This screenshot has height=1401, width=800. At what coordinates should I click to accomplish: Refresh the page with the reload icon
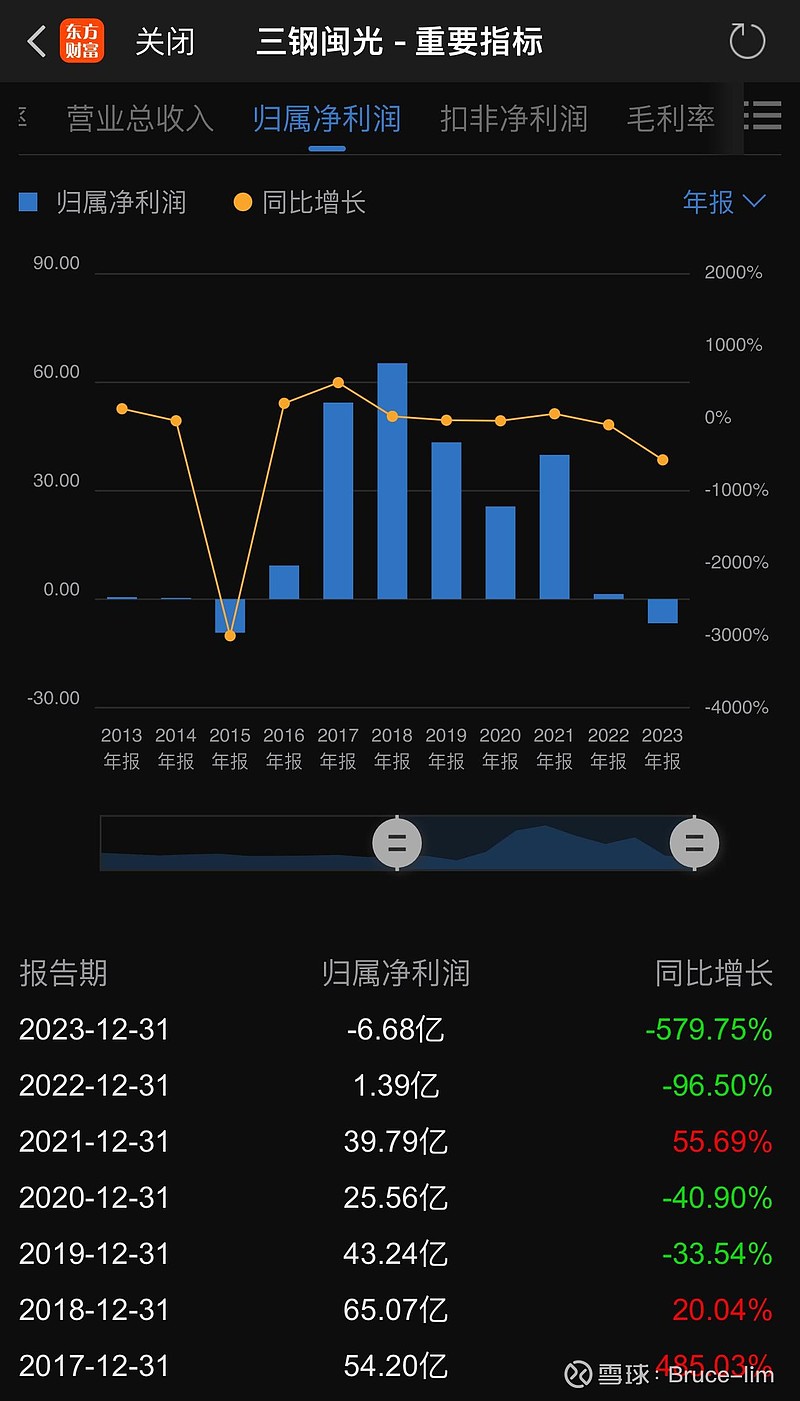[x=747, y=42]
